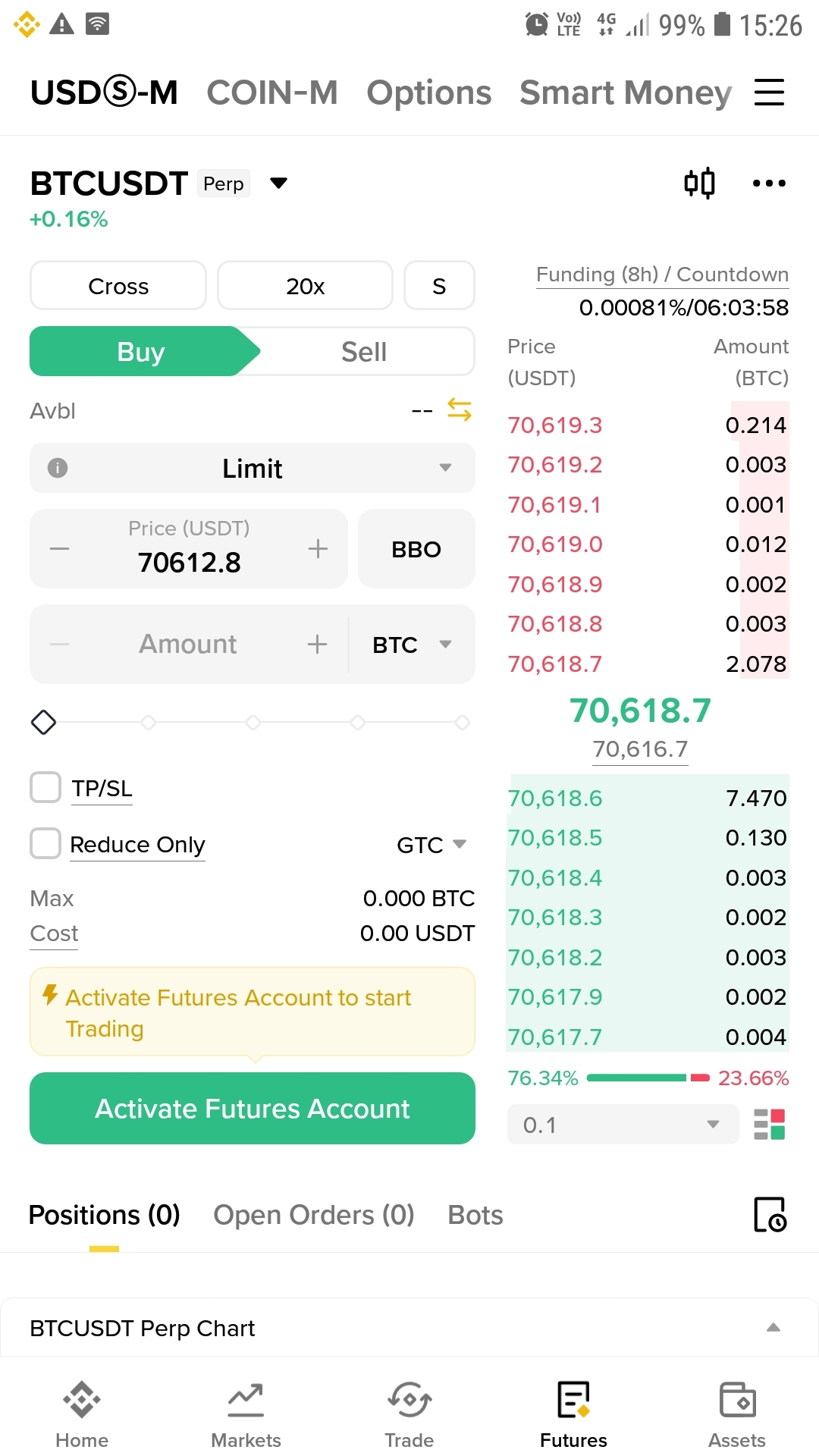
Task: Enable the TP/SL checkbox
Action: click(x=45, y=787)
